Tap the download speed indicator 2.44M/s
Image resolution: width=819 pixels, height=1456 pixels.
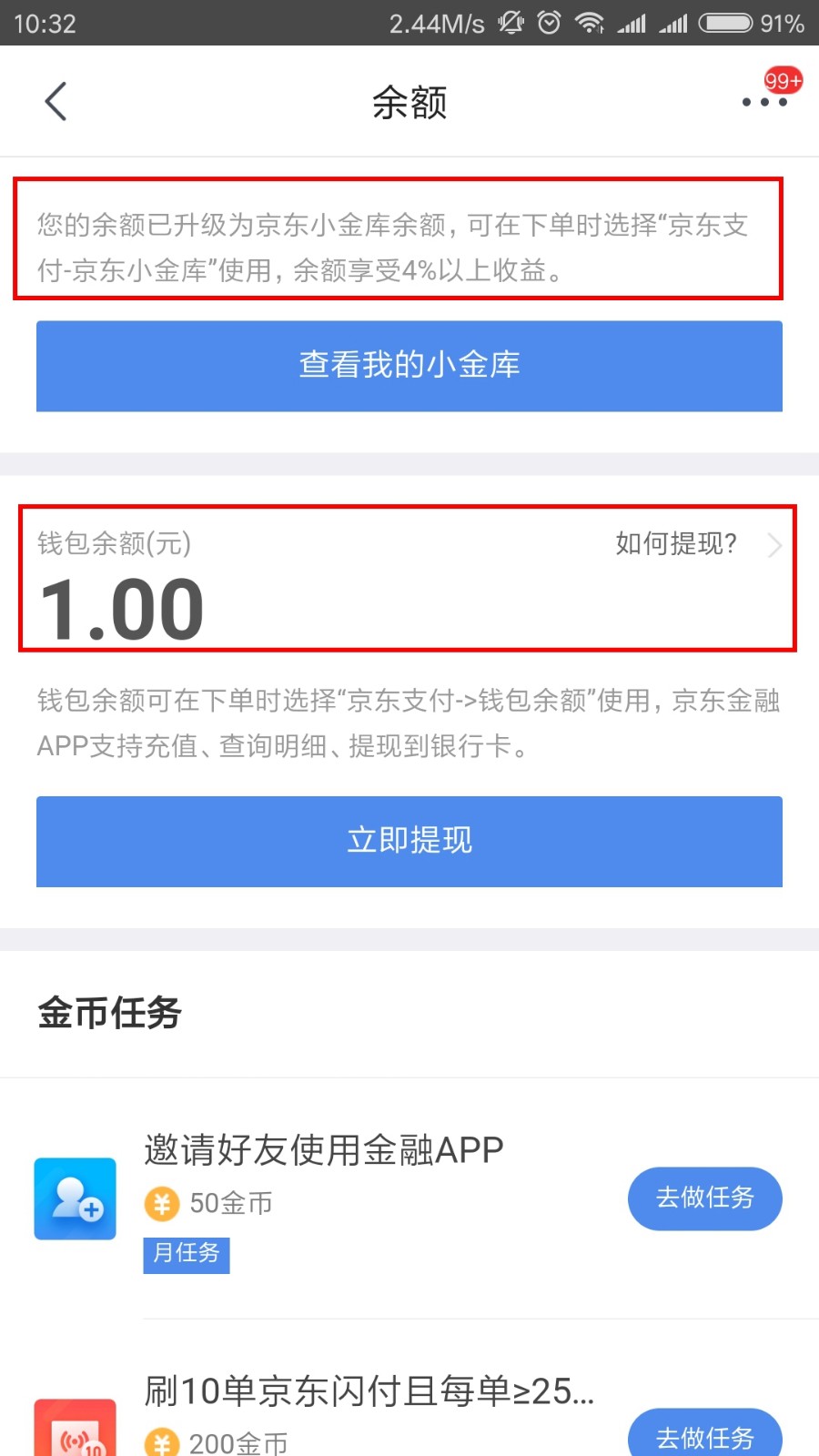coord(437,24)
